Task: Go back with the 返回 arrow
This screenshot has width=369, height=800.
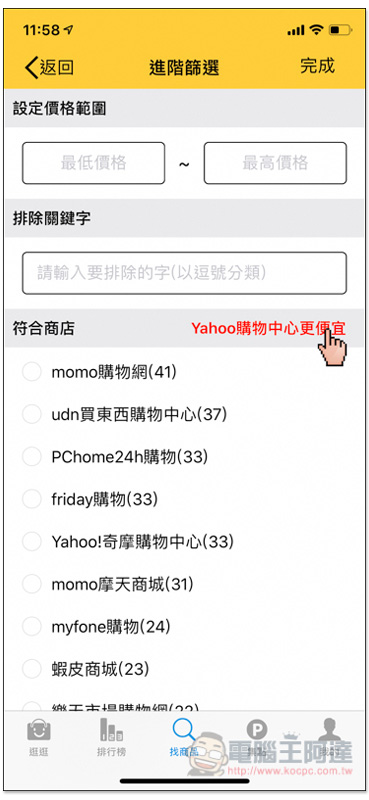Action: click(x=49, y=67)
